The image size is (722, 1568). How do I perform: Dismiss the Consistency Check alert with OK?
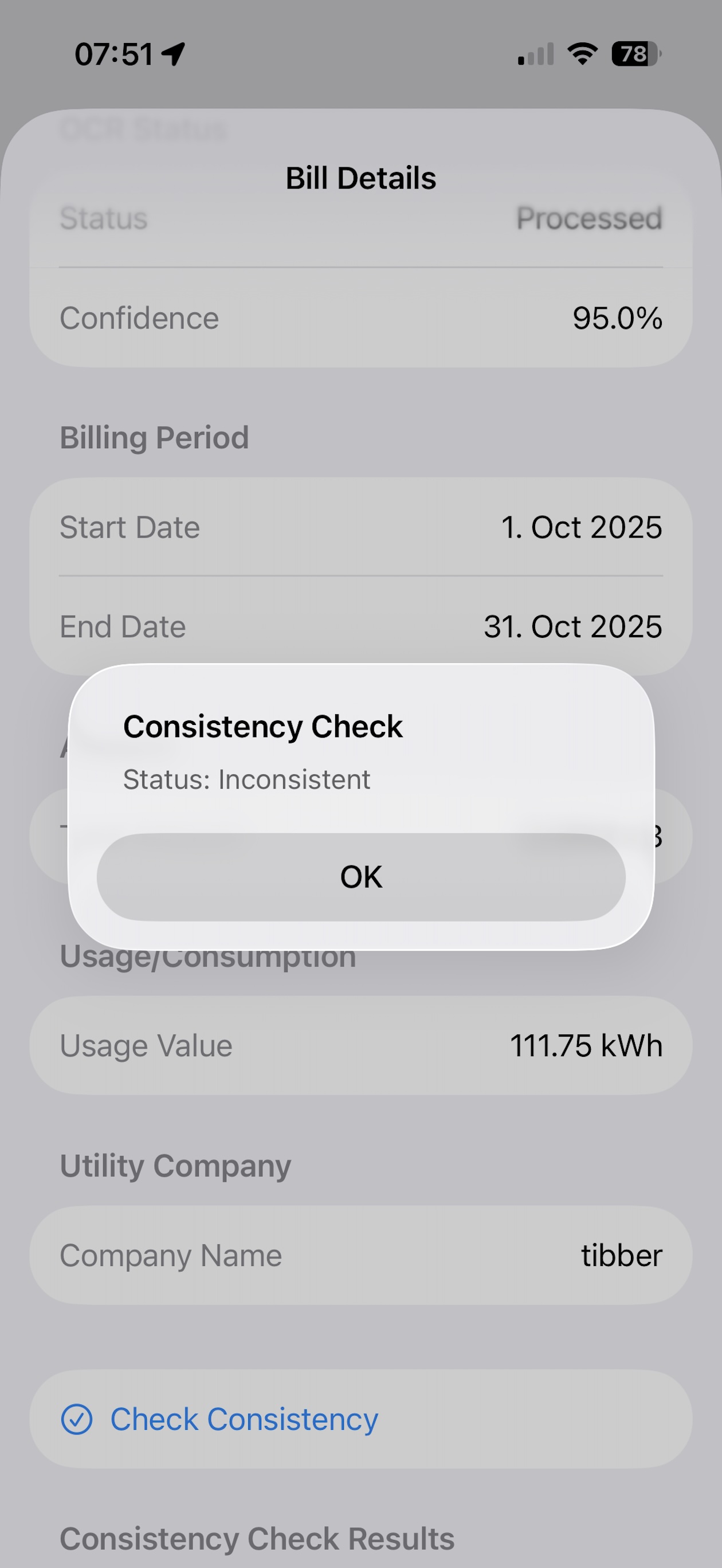[x=361, y=876]
